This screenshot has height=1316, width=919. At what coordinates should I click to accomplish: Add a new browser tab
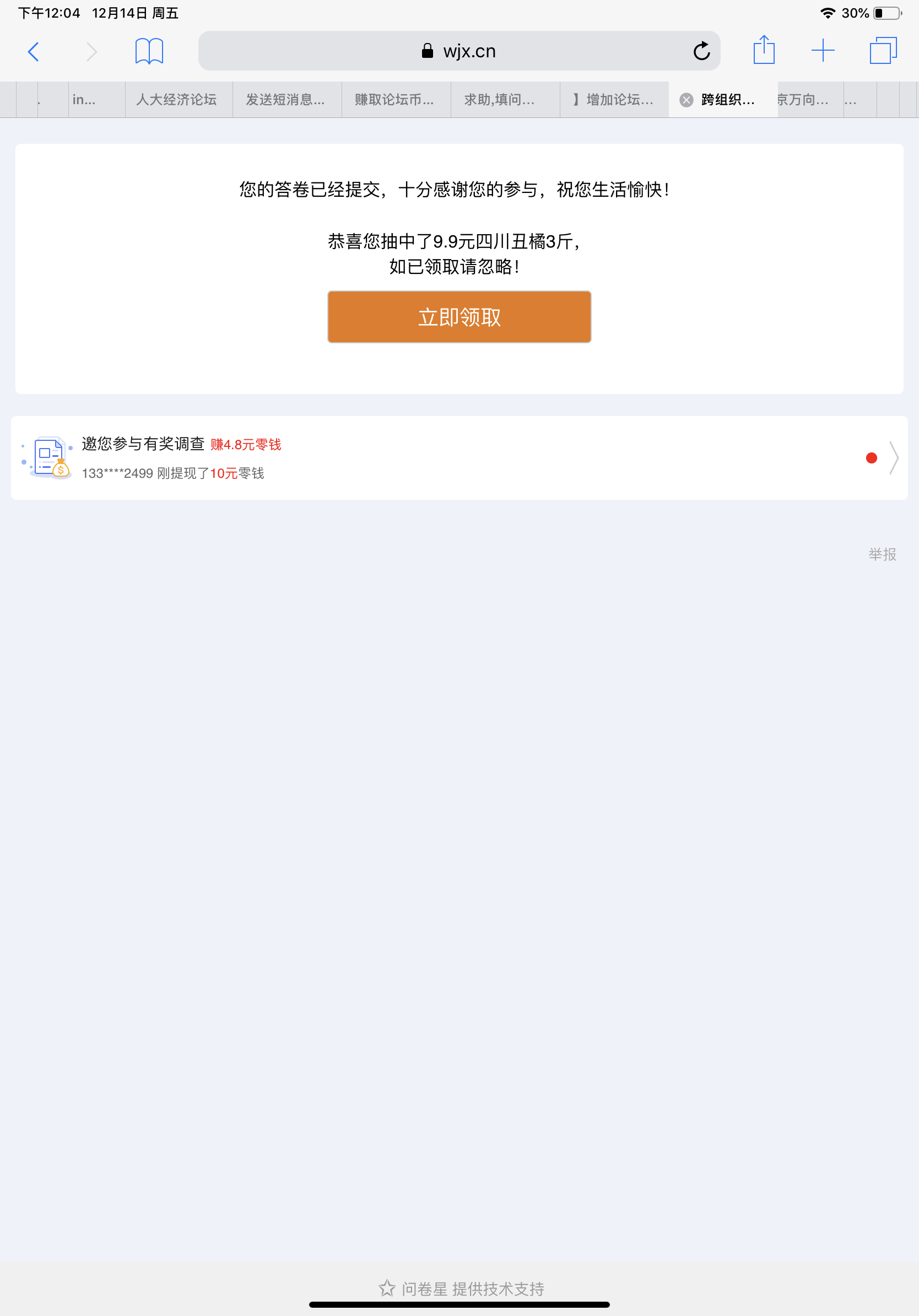coord(823,51)
